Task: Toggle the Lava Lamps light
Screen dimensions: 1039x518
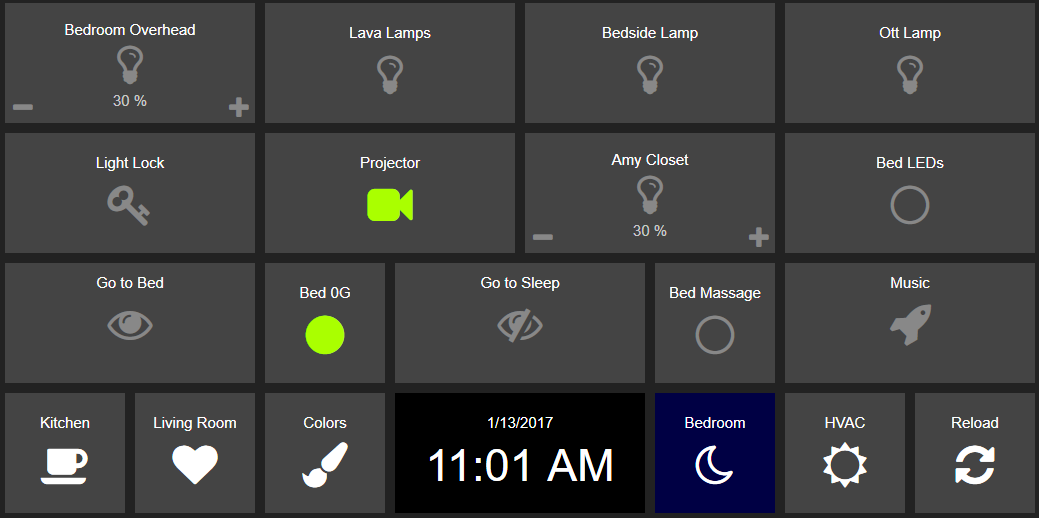Action: click(390, 64)
